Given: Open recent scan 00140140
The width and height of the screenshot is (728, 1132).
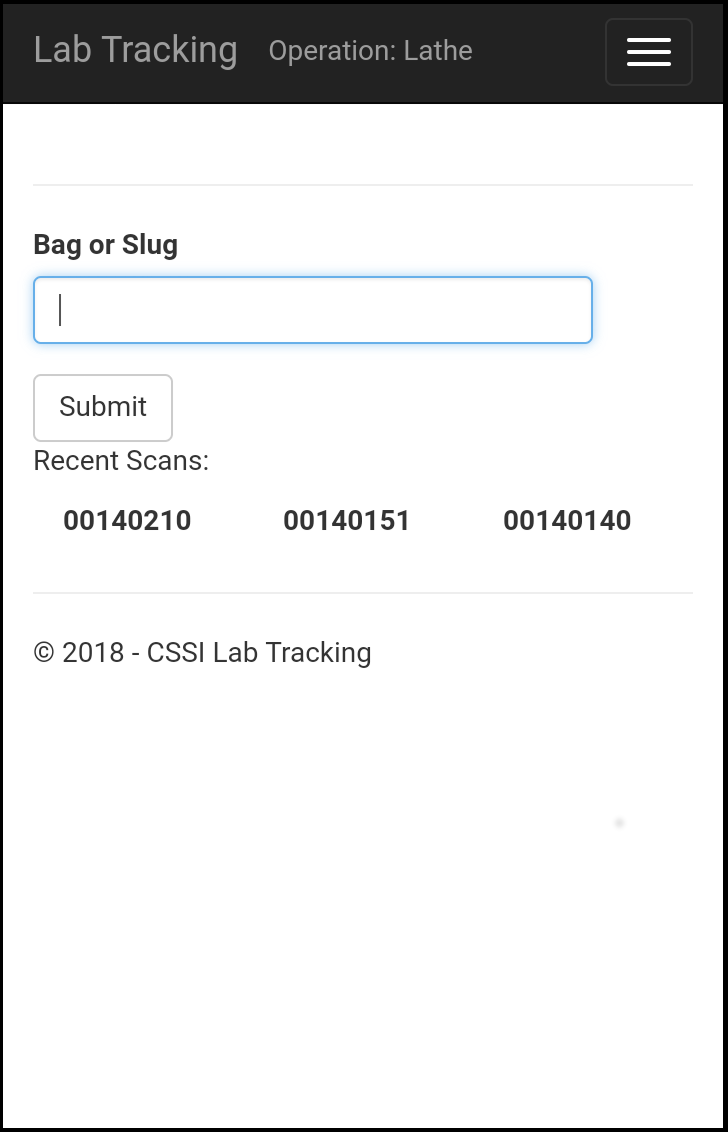Looking at the screenshot, I should [567, 520].
